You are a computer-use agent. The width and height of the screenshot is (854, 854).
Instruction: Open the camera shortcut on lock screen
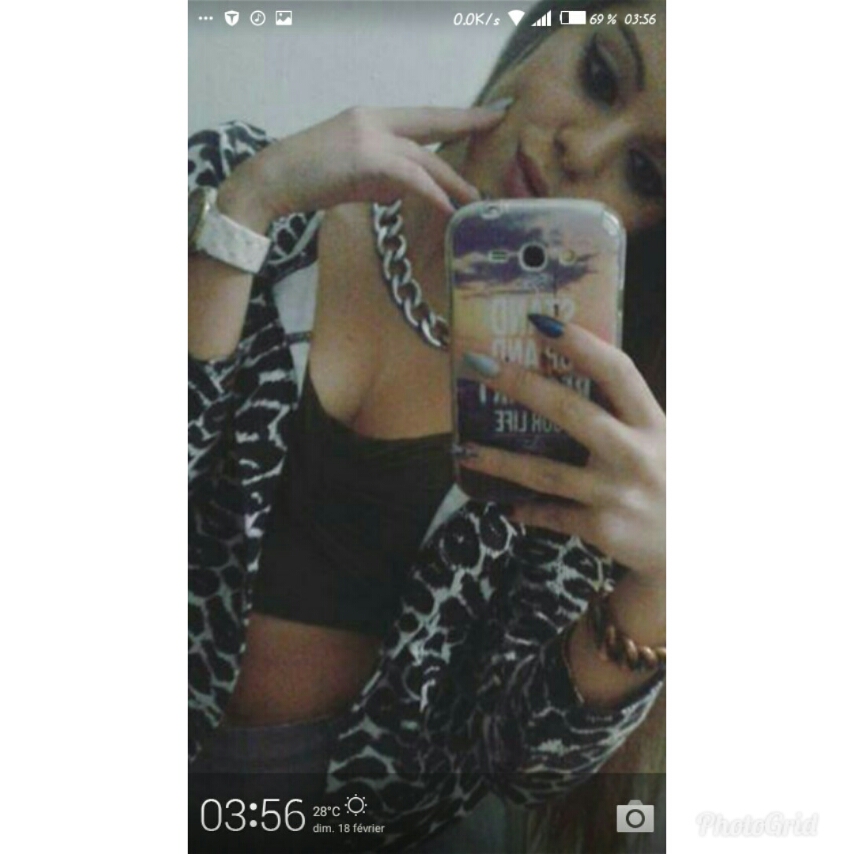click(x=634, y=816)
